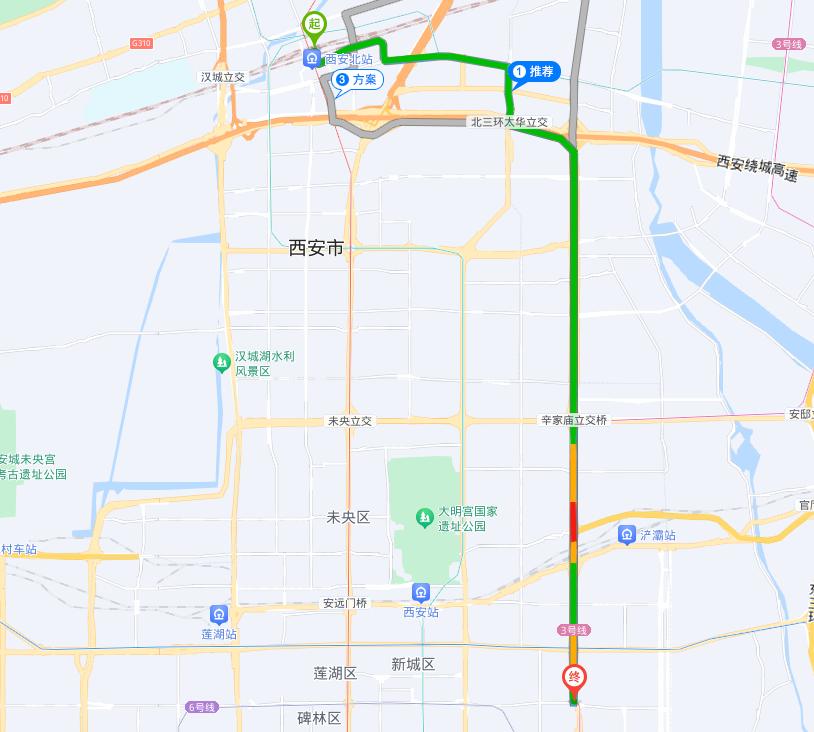Image resolution: width=814 pixels, height=732 pixels.
Task: Tap the red destination marker 终
Action: coord(574,677)
